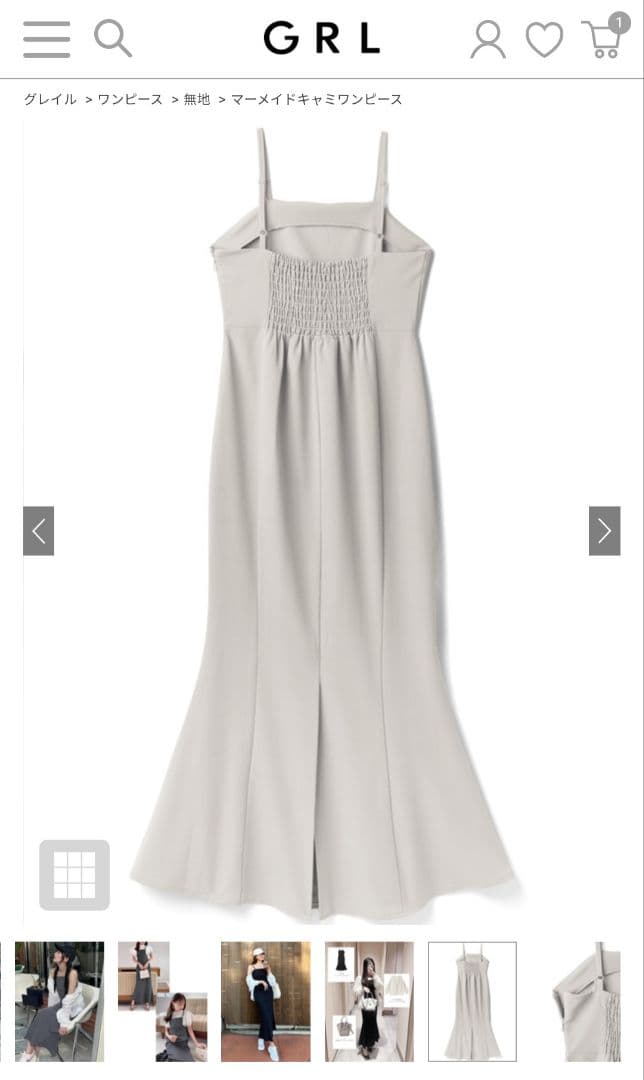Image resolution: width=644 pixels, height=1080 pixels.
Task: Open the search magnifier
Action: point(113,38)
